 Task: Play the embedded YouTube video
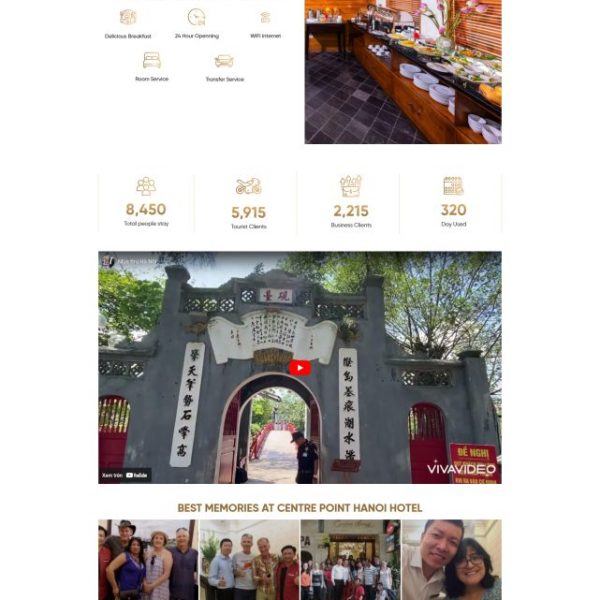tap(300, 367)
